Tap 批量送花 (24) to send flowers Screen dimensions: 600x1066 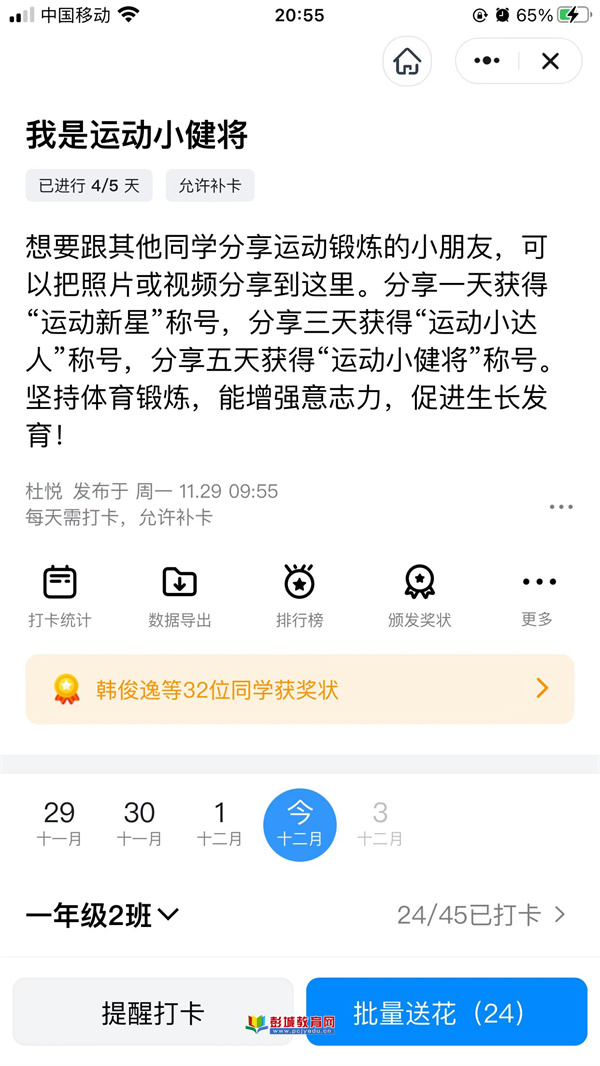click(x=446, y=1012)
